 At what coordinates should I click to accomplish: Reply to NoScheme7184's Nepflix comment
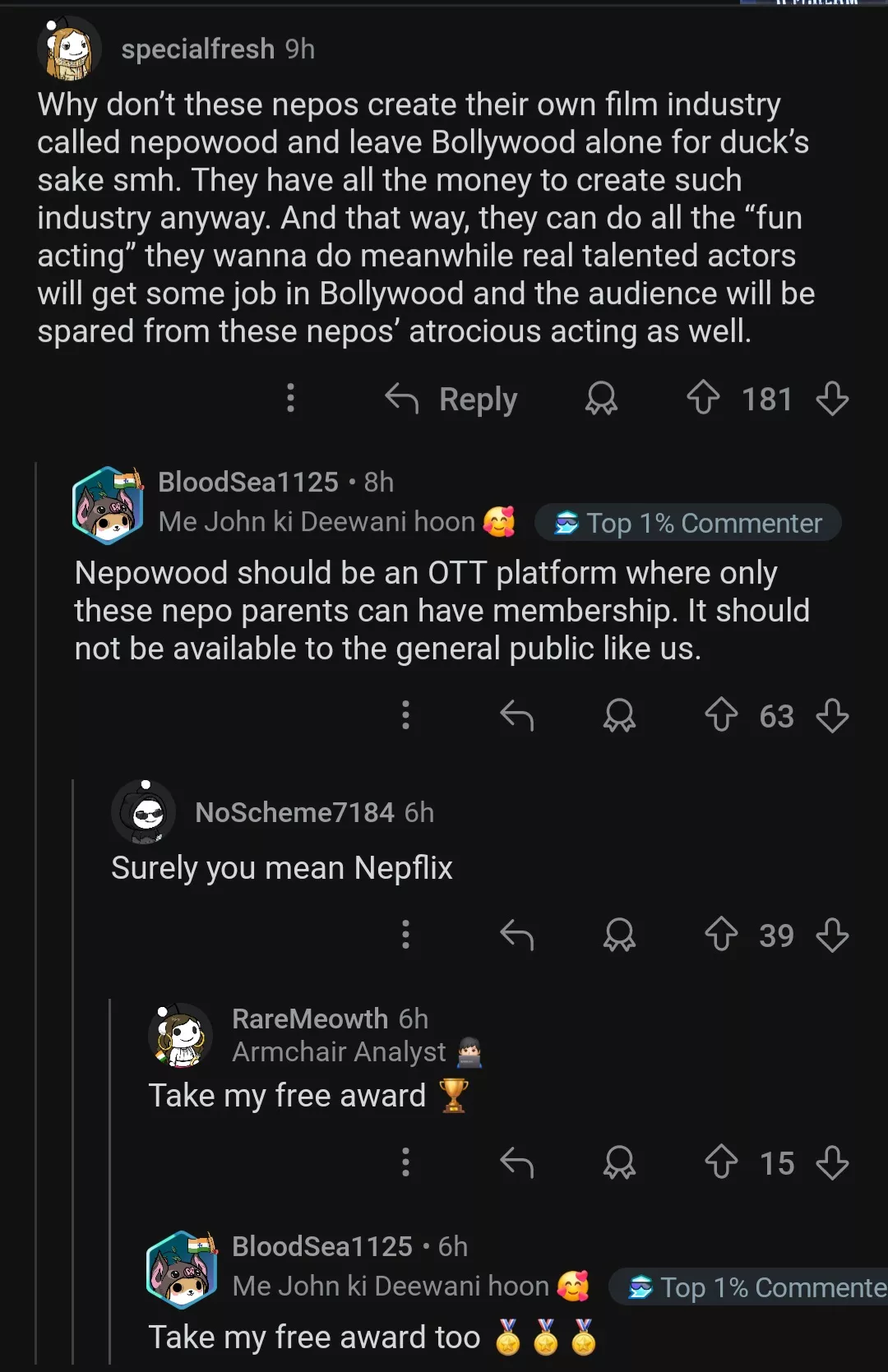click(517, 935)
